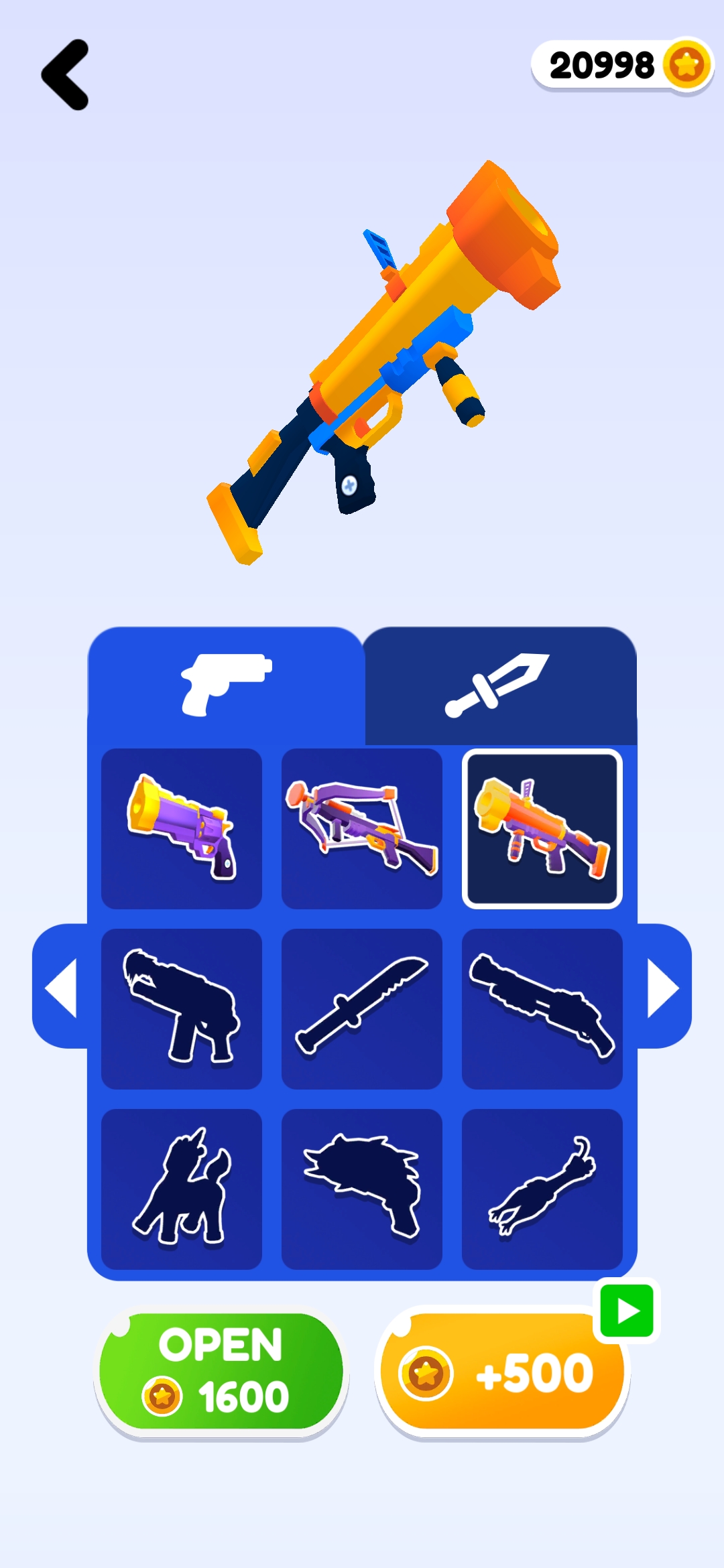The width and height of the screenshot is (724, 1568).
Task: Watch ad to get +500 coins
Action: click(503, 1372)
